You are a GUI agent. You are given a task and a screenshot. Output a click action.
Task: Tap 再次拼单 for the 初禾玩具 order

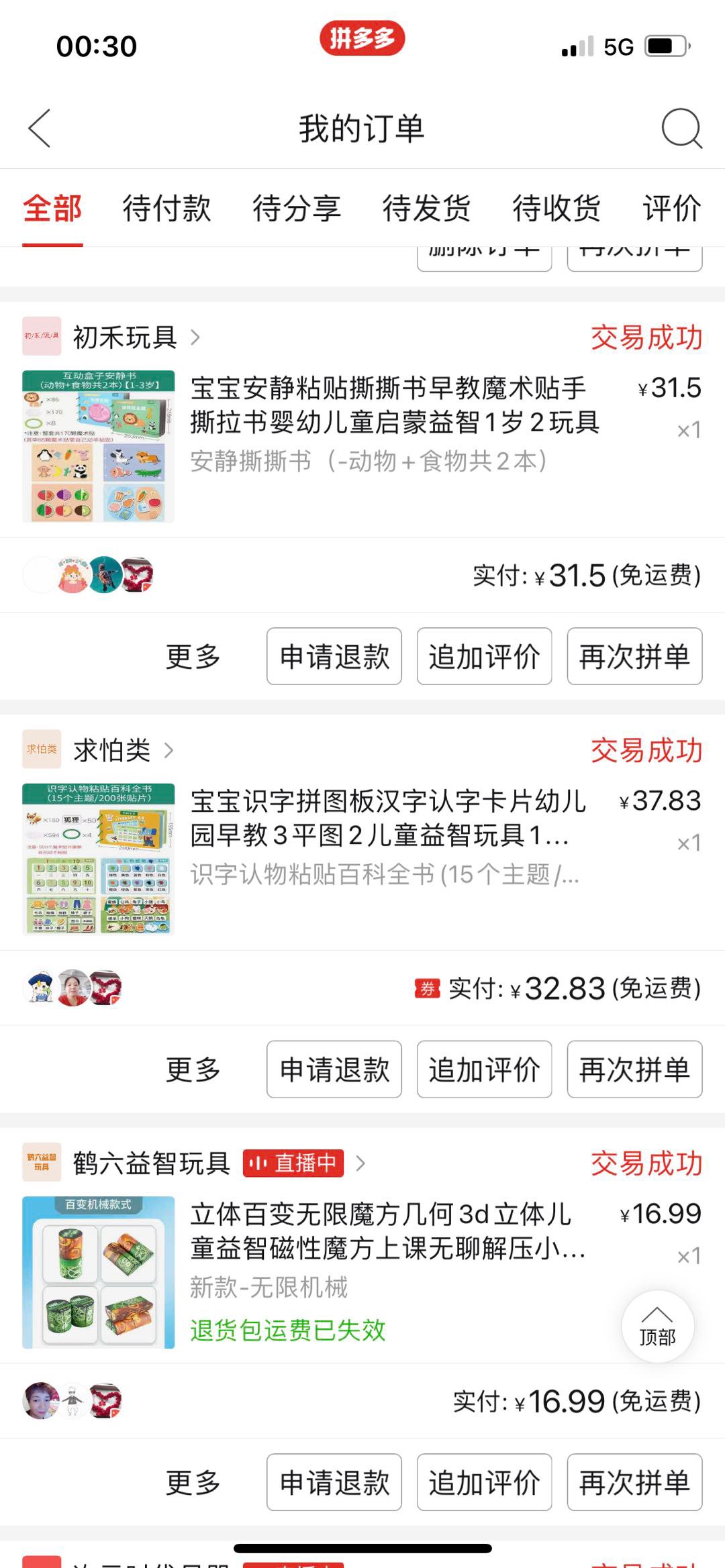pyautogui.click(x=634, y=656)
